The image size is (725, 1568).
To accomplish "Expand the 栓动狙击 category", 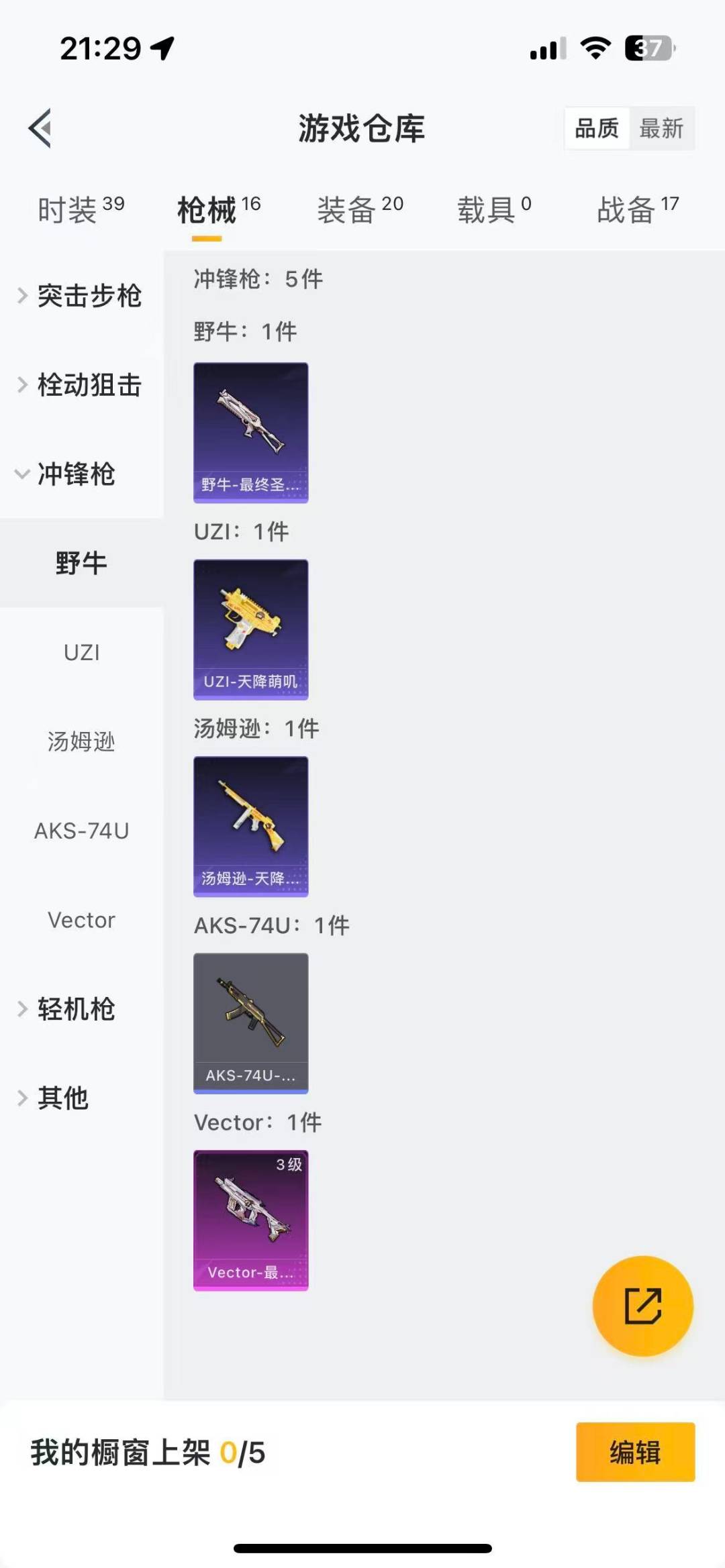I will (x=81, y=385).
